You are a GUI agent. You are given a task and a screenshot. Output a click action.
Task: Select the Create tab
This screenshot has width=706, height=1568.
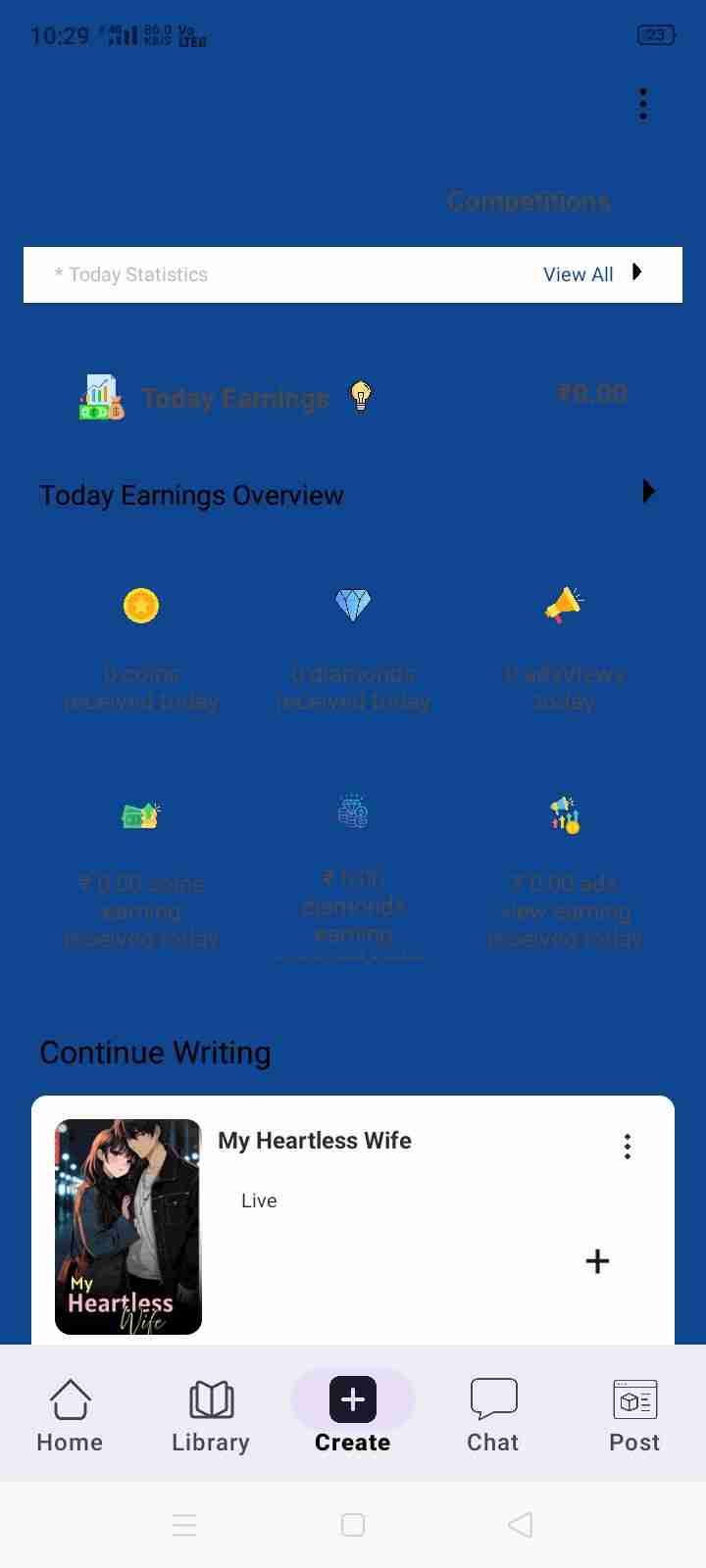353,1413
